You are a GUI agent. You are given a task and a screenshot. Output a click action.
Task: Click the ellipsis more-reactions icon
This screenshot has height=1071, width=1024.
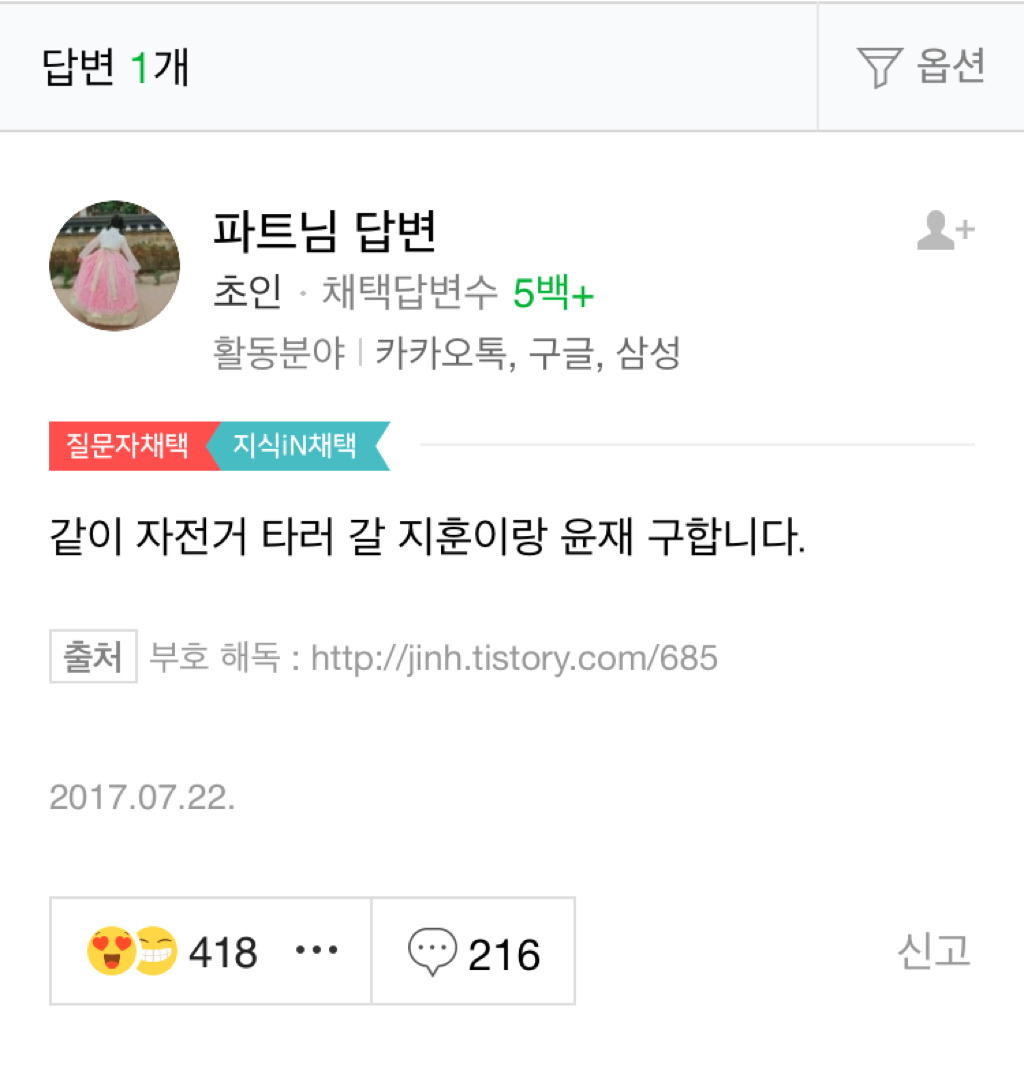click(x=316, y=951)
